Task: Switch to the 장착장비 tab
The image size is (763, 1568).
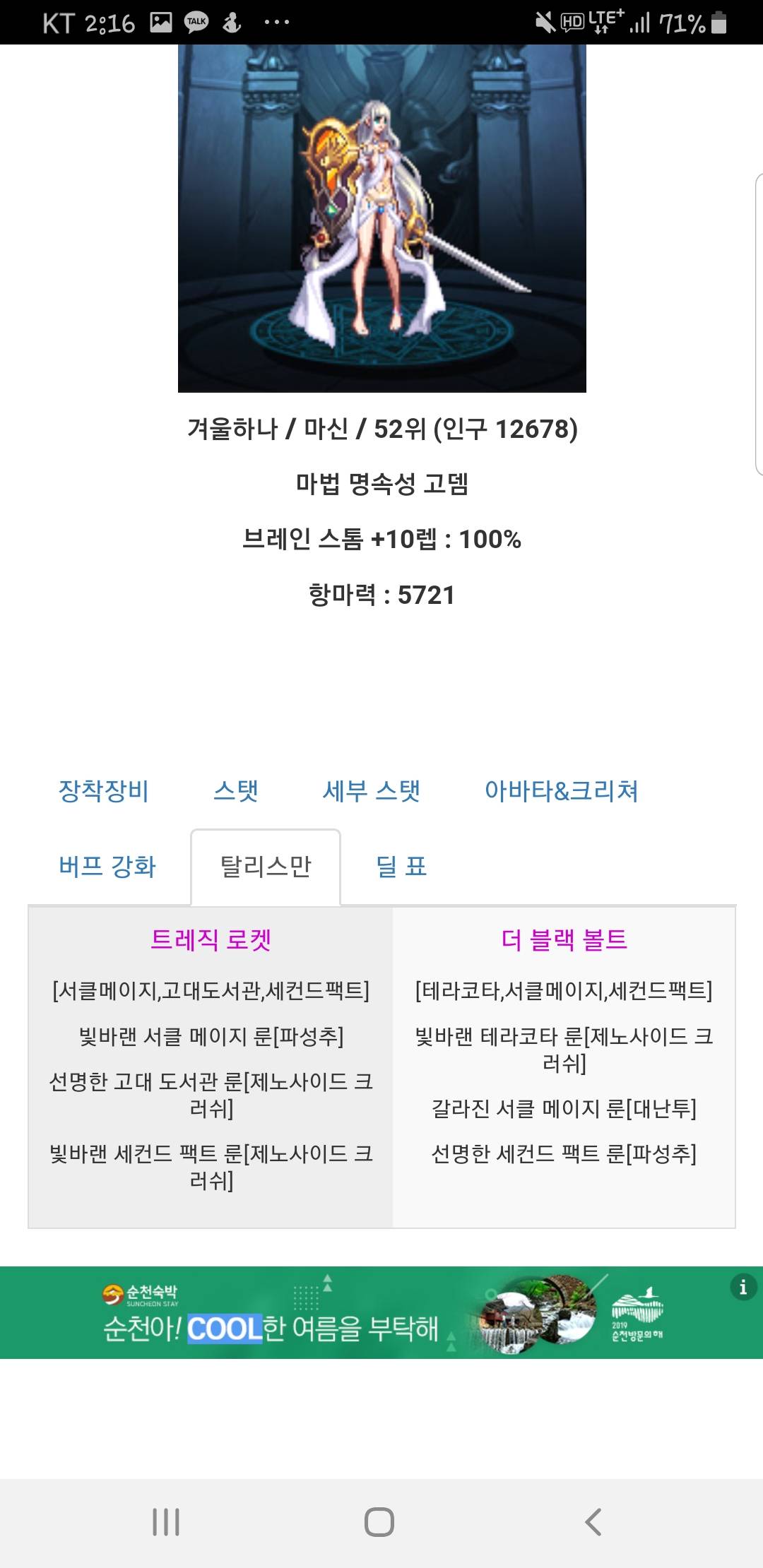Action: click(104, 790)
